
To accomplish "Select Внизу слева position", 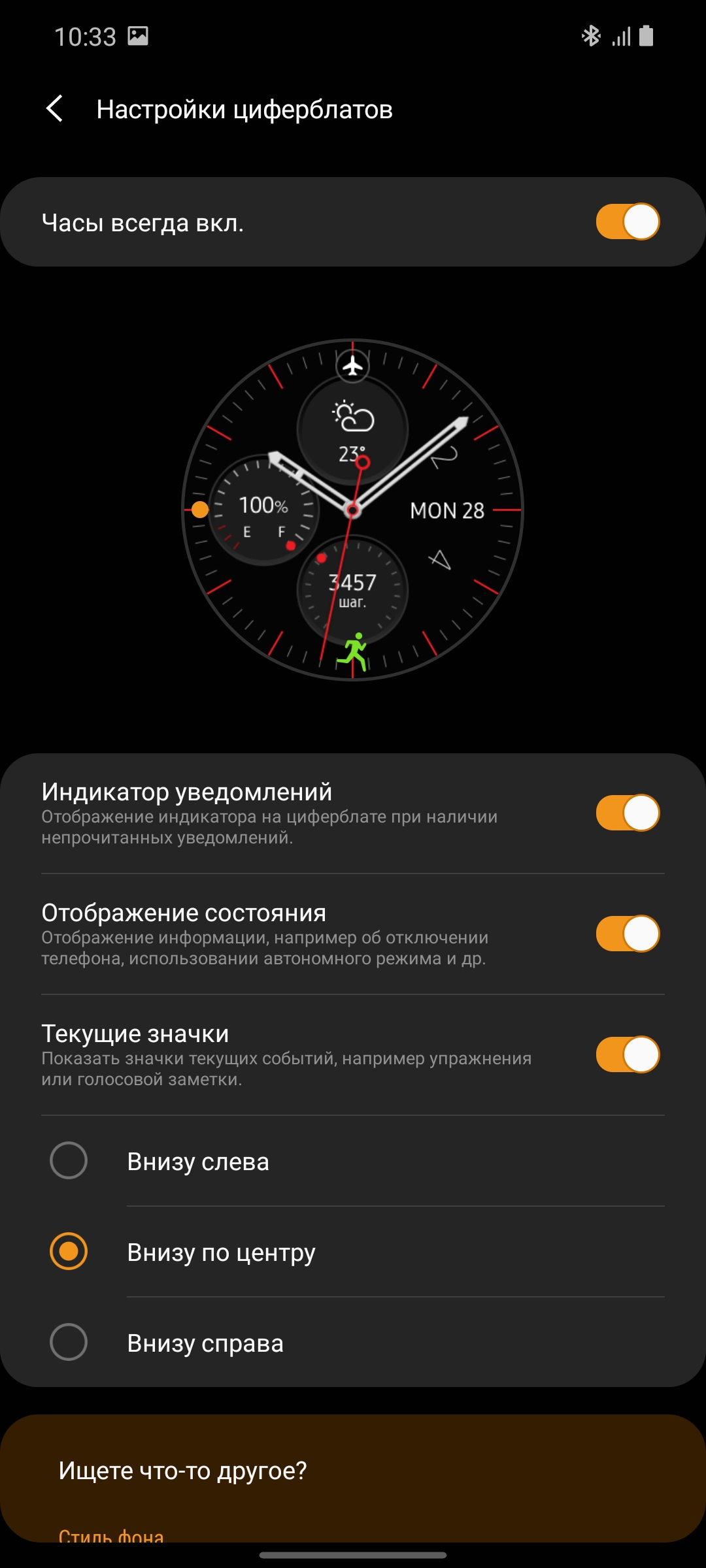I will pyautogui.click(x=69, y=1161).
